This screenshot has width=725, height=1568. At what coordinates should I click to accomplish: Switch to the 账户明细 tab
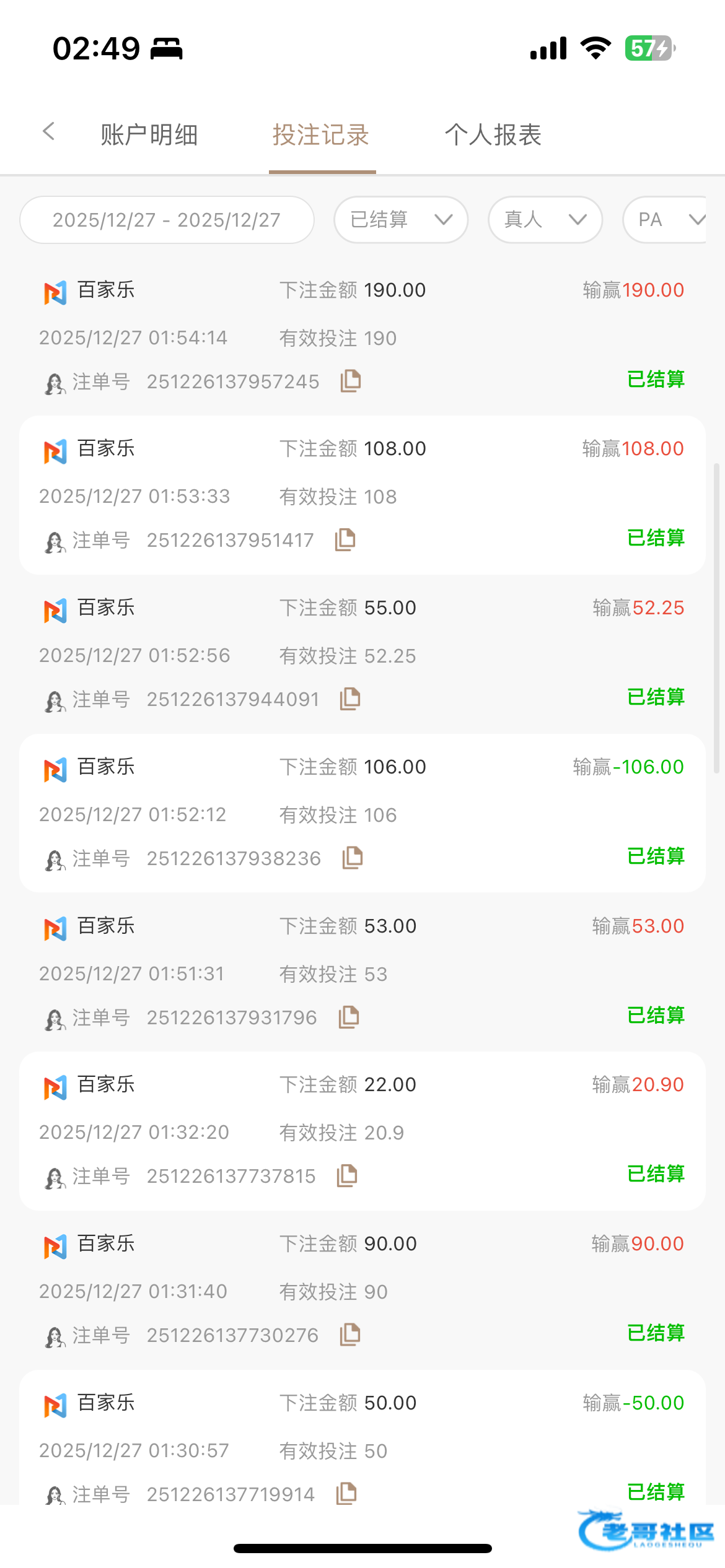pyautogui.click(x=149, y=135)
